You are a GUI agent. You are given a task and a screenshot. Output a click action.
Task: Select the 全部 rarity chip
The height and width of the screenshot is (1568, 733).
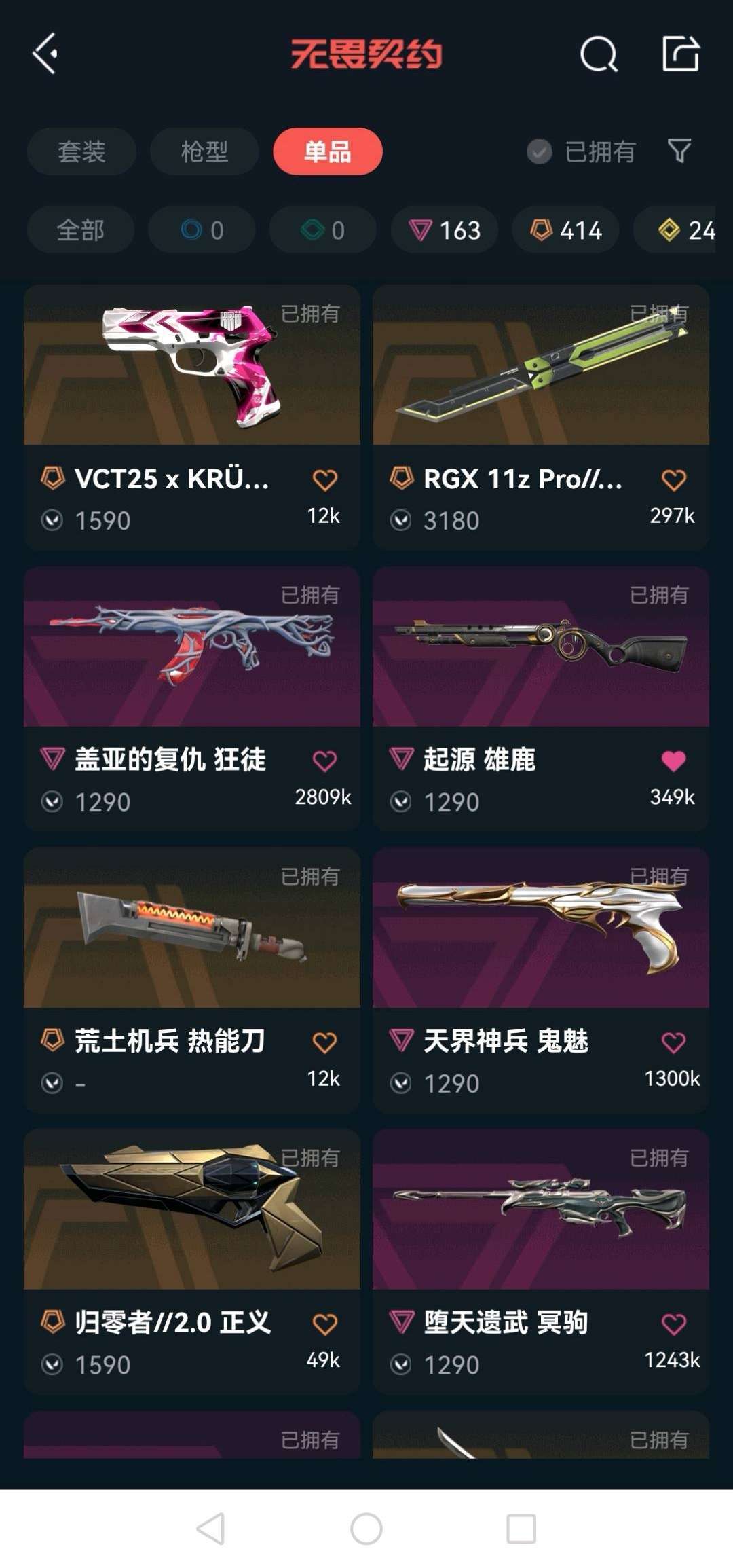click(x=81, y=230)
